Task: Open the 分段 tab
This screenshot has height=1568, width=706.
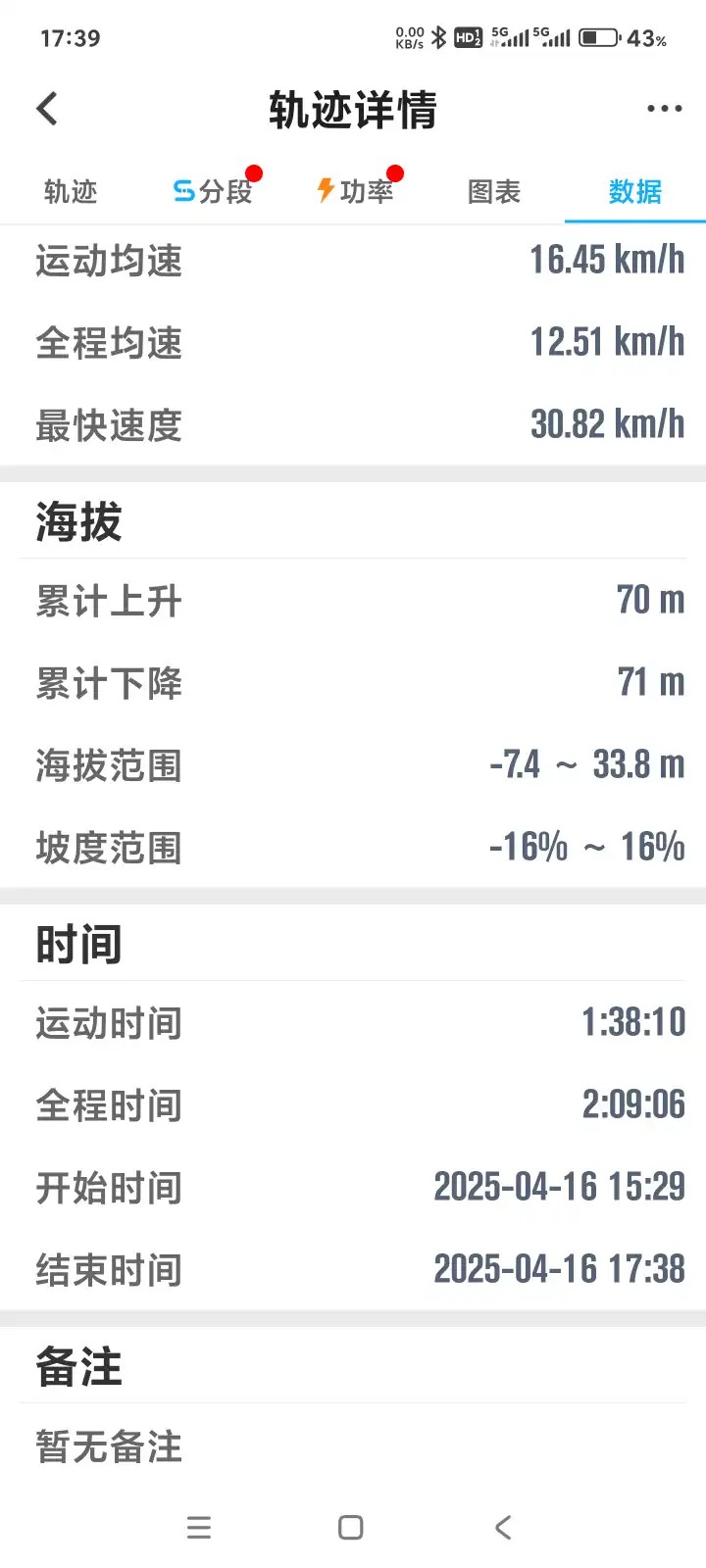Action: [x=213, y=191]
